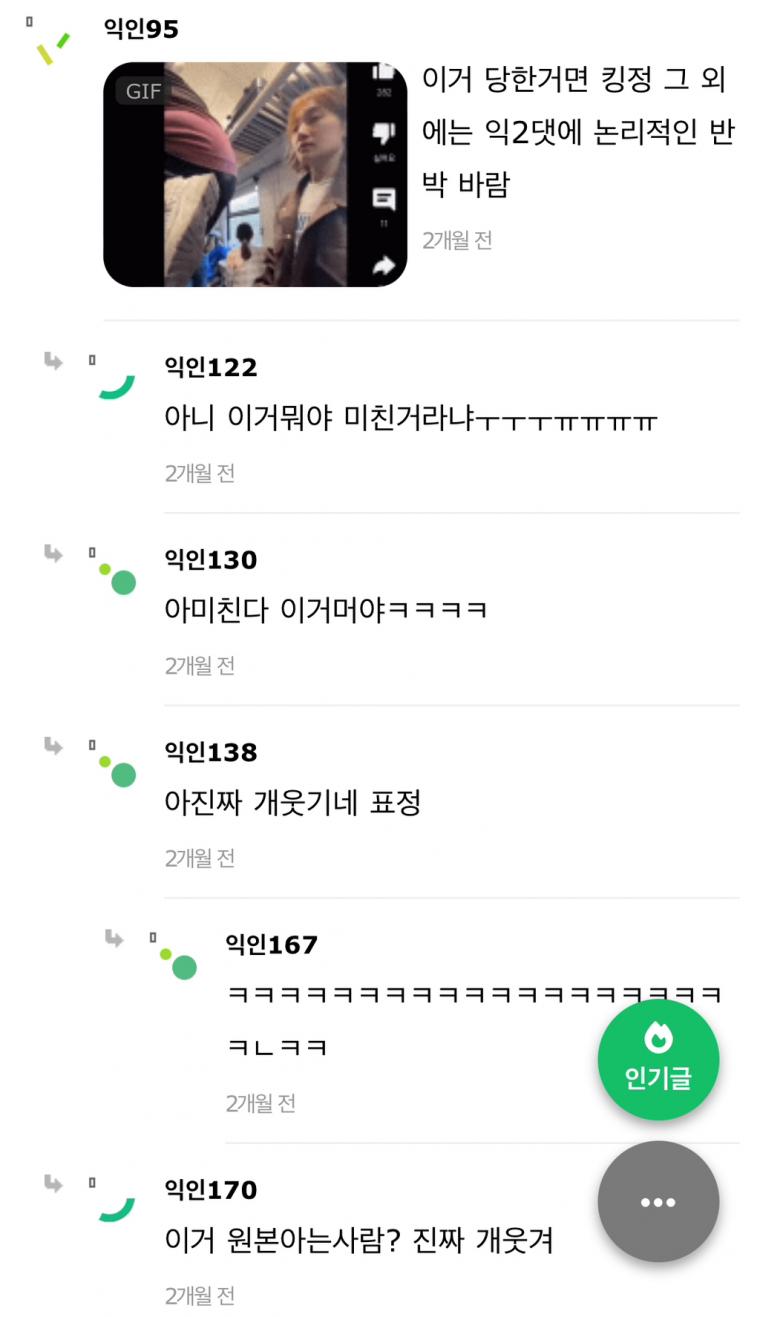
Task: Open the GIF attached to 익인95's comment
Action: coord(255,175)
